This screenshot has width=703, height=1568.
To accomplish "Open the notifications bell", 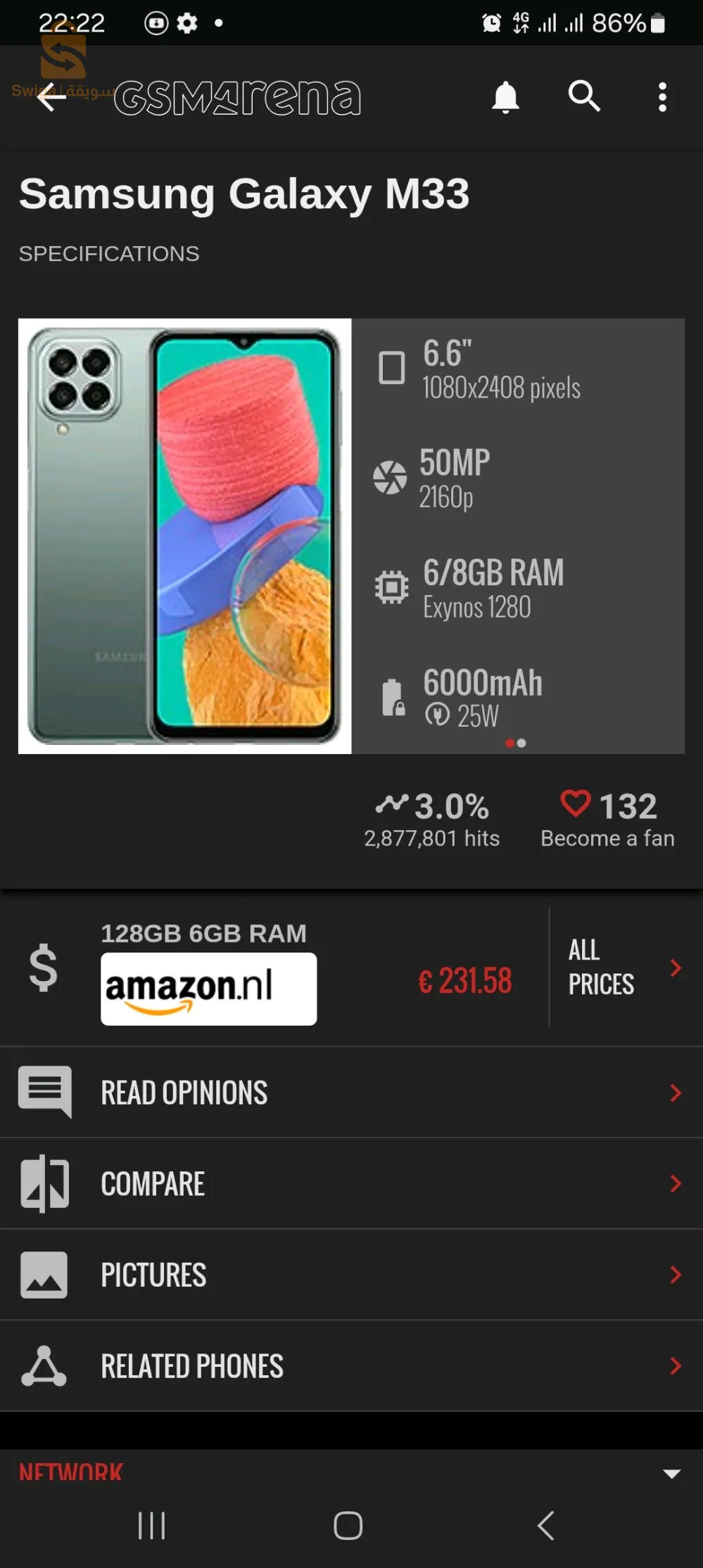I will (505, 97).
